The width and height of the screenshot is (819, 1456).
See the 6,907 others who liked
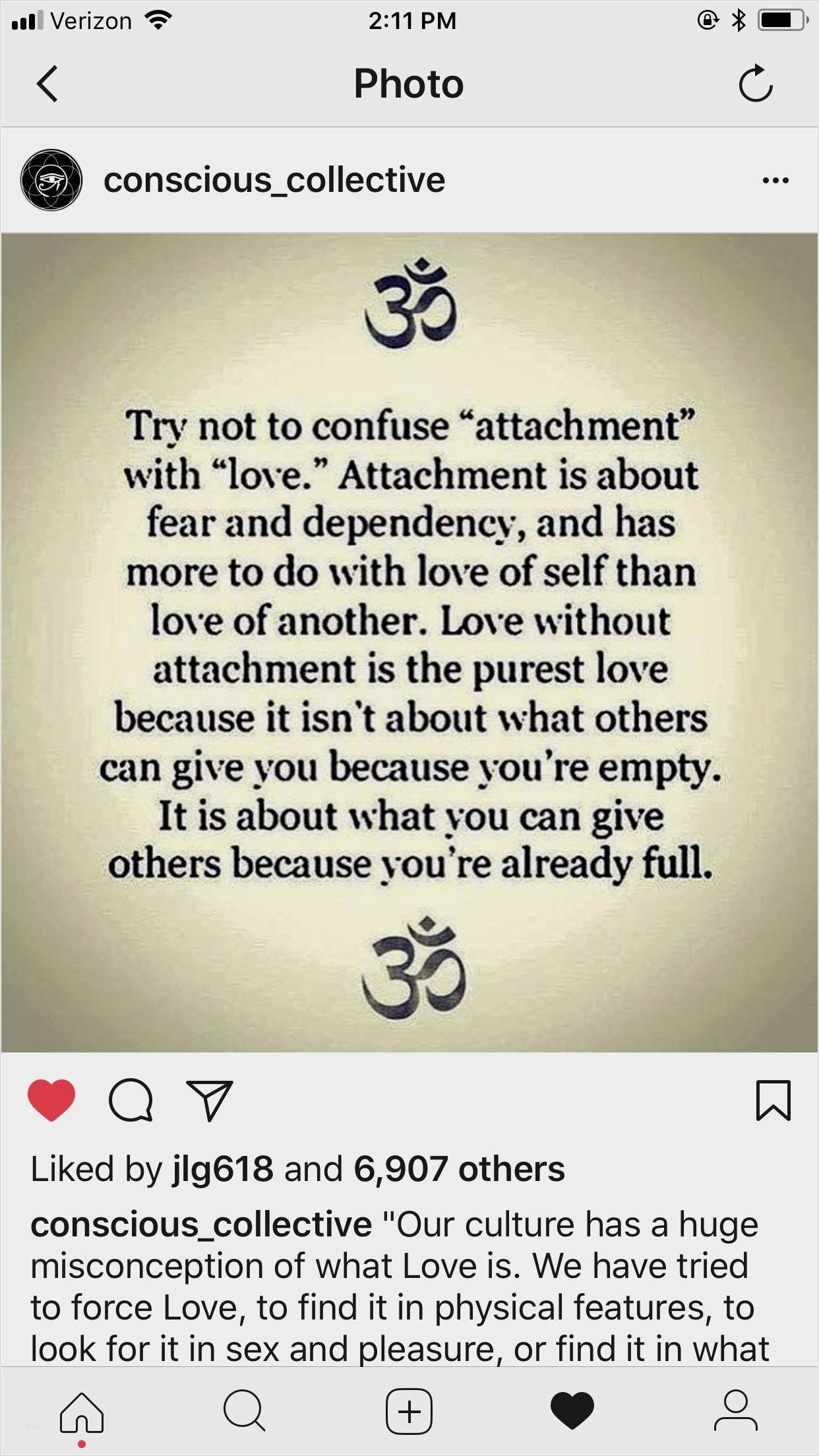pyautogui.click(x=459, y=1169)
